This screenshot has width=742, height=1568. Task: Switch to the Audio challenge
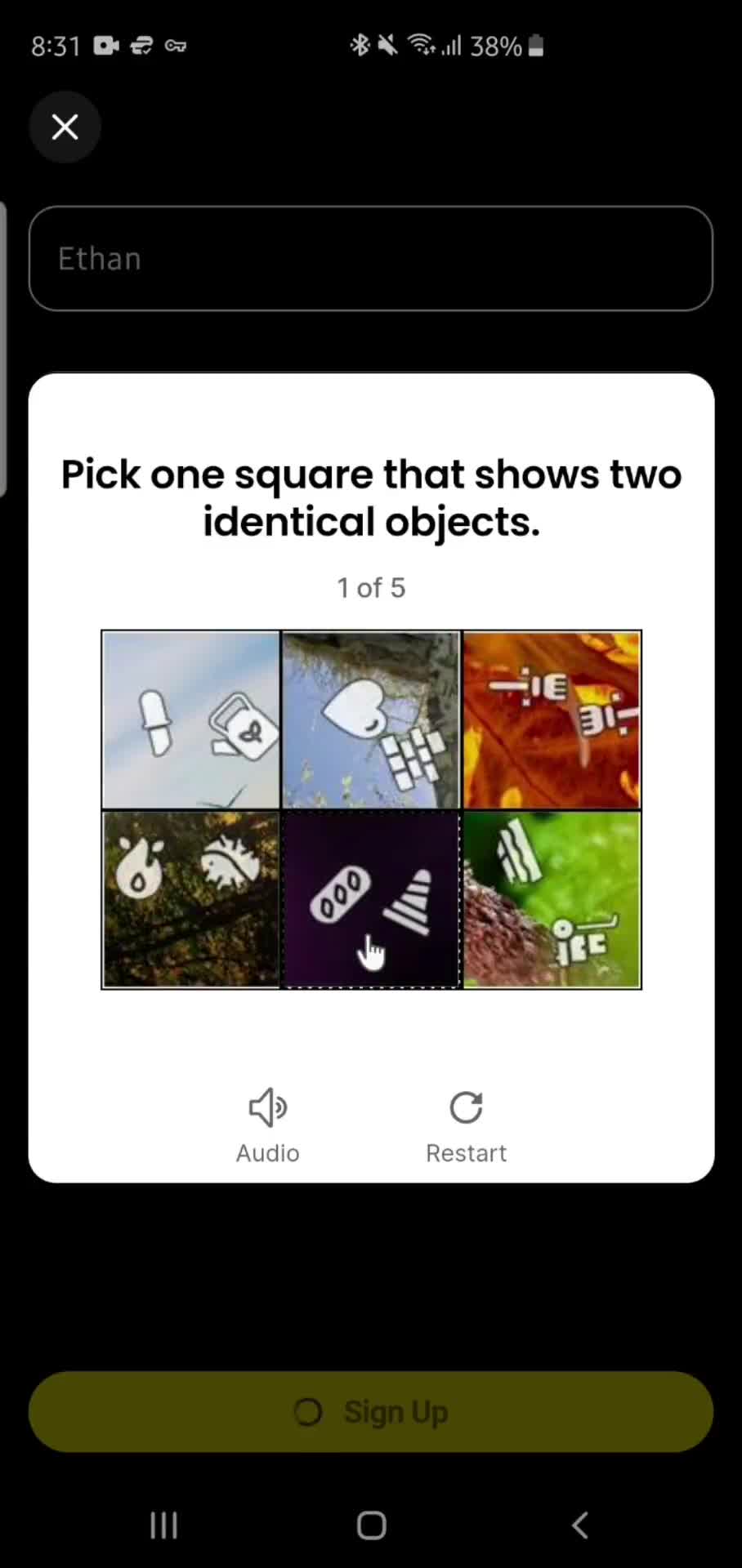tap(268, 1125)
